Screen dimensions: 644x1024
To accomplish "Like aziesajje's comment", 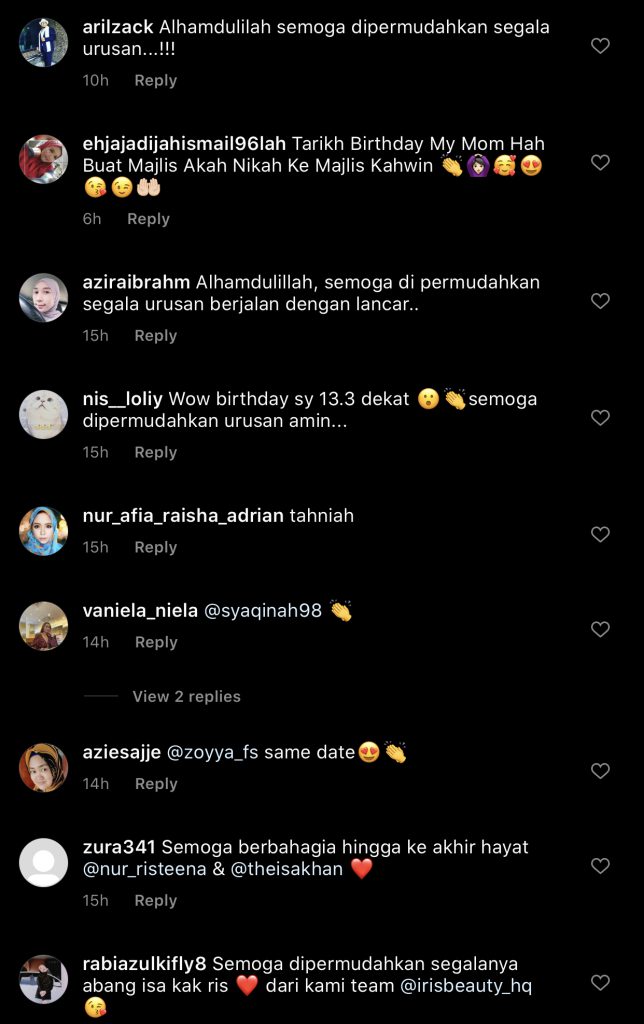I will (x=600, y=771).
